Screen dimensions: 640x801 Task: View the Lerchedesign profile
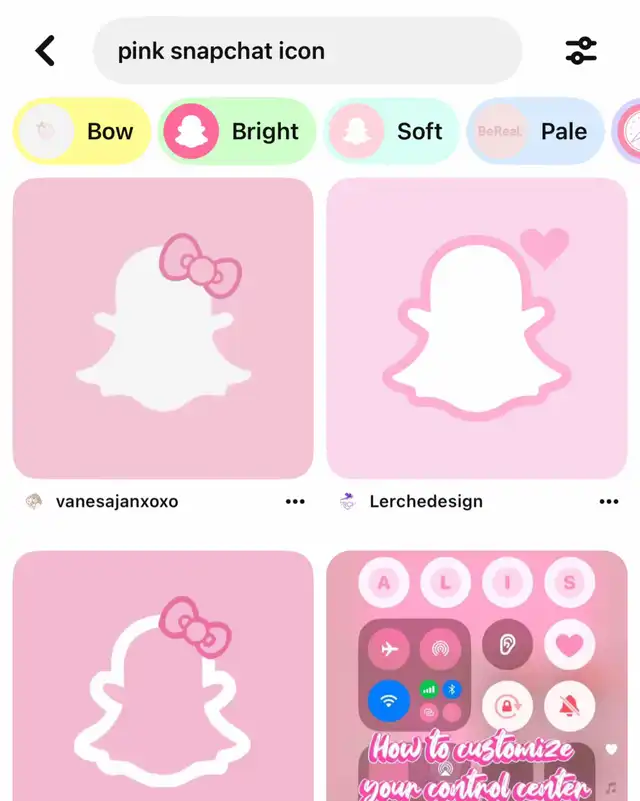(x=425, y=502)
